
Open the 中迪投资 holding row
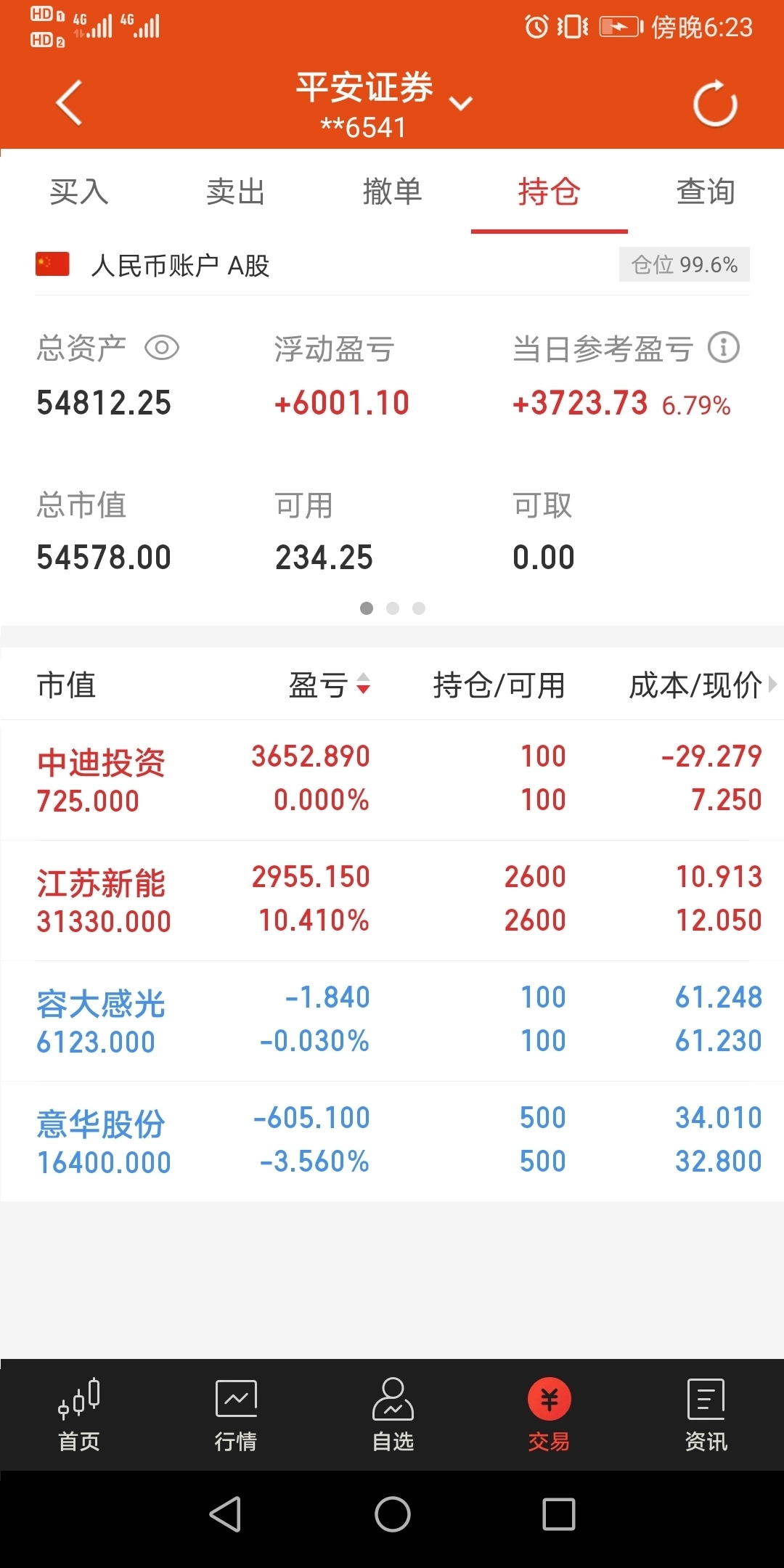click(392, 780)
